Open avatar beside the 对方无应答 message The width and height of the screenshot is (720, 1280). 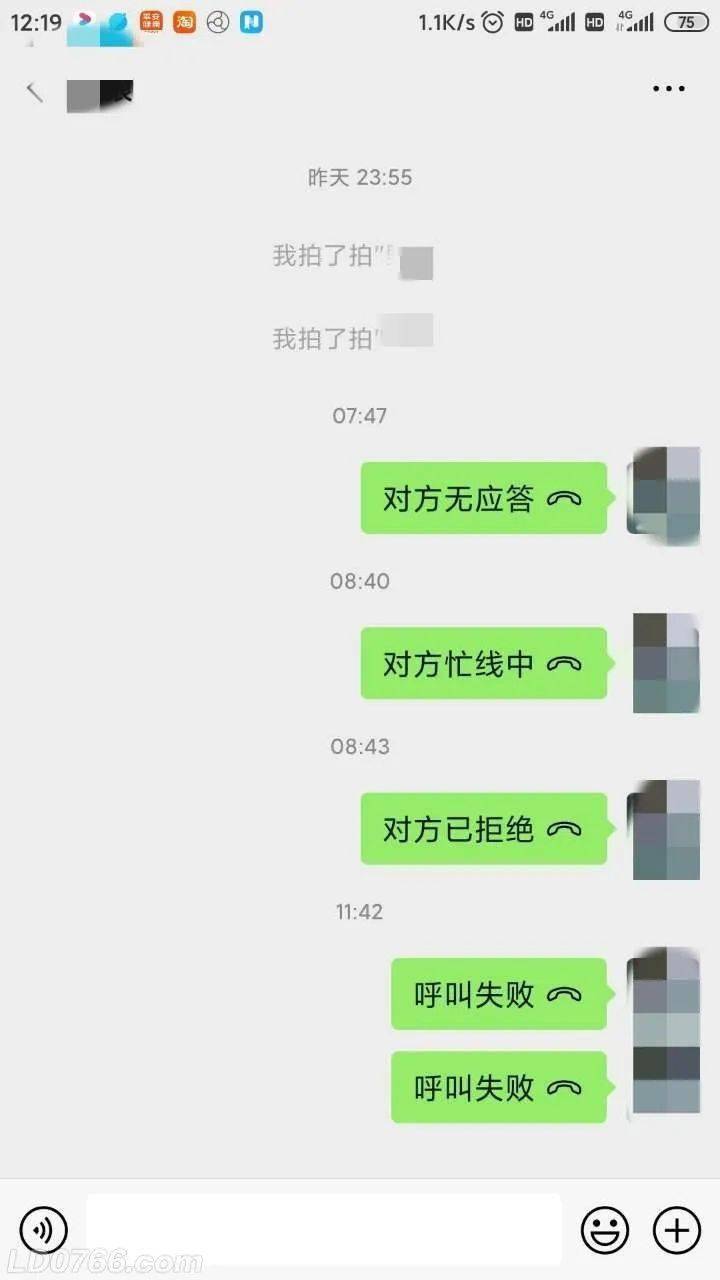[x=665, y=496]
